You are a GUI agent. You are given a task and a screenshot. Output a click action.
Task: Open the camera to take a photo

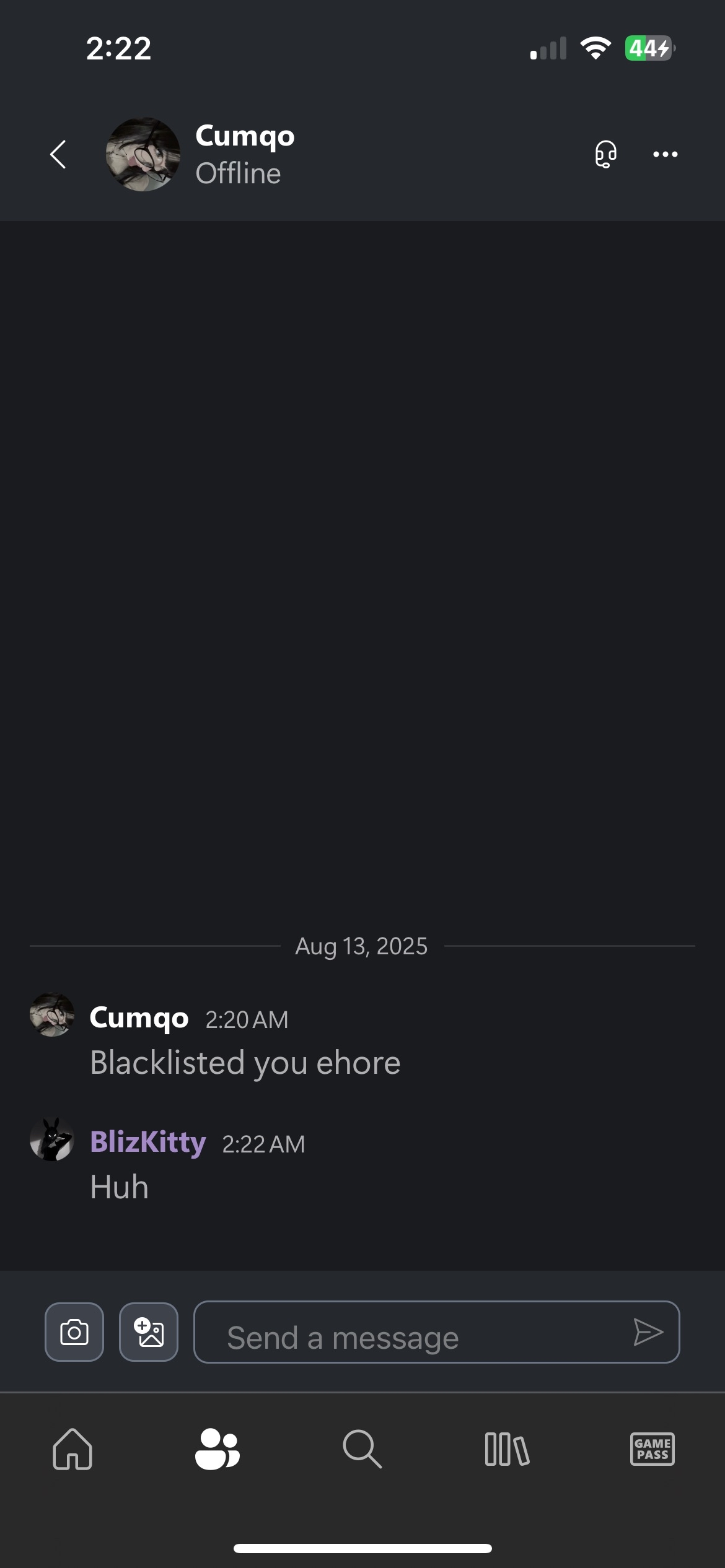click(74, 1331)
